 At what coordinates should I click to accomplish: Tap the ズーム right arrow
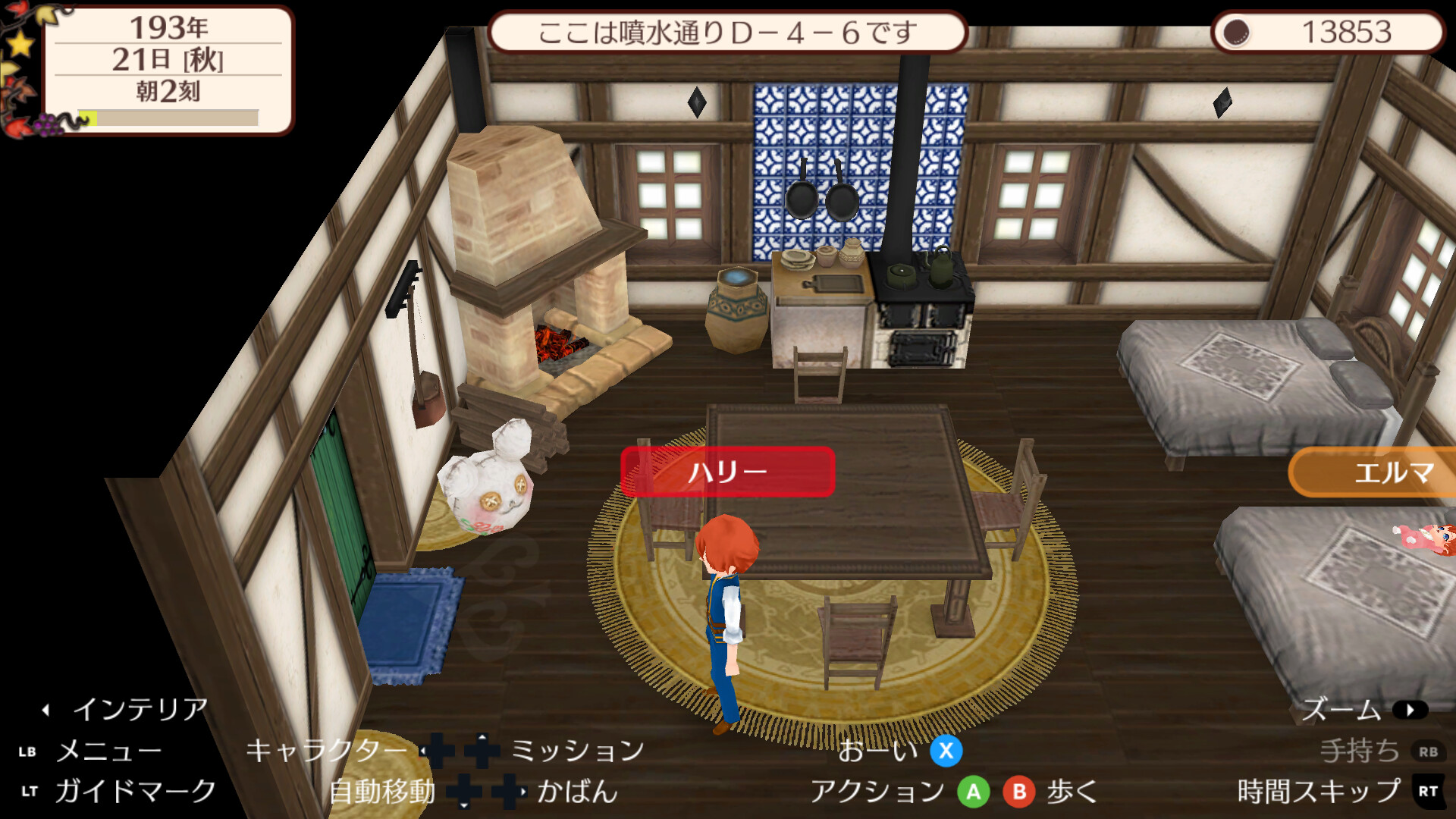1410,710
